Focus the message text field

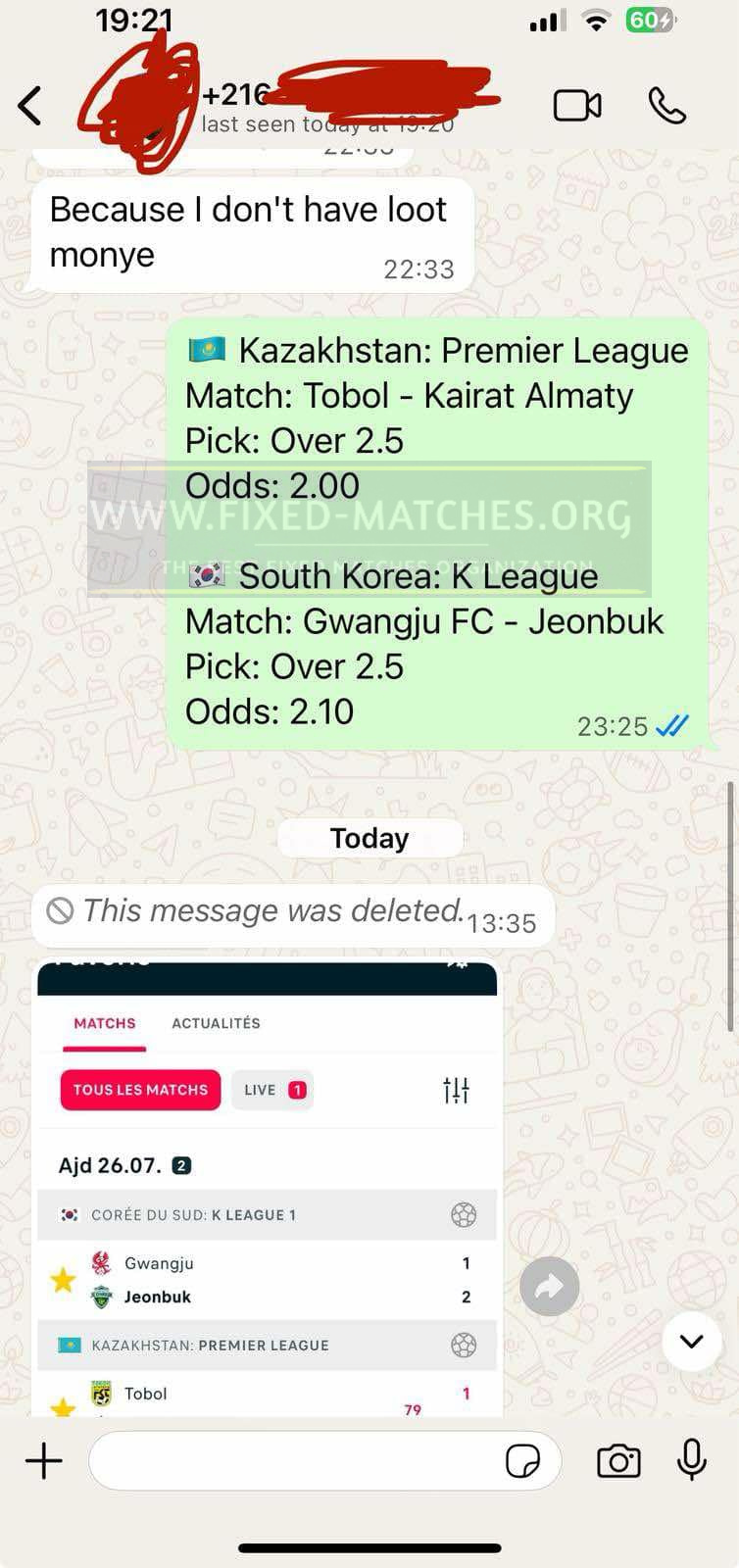[x=294, y=1461]
